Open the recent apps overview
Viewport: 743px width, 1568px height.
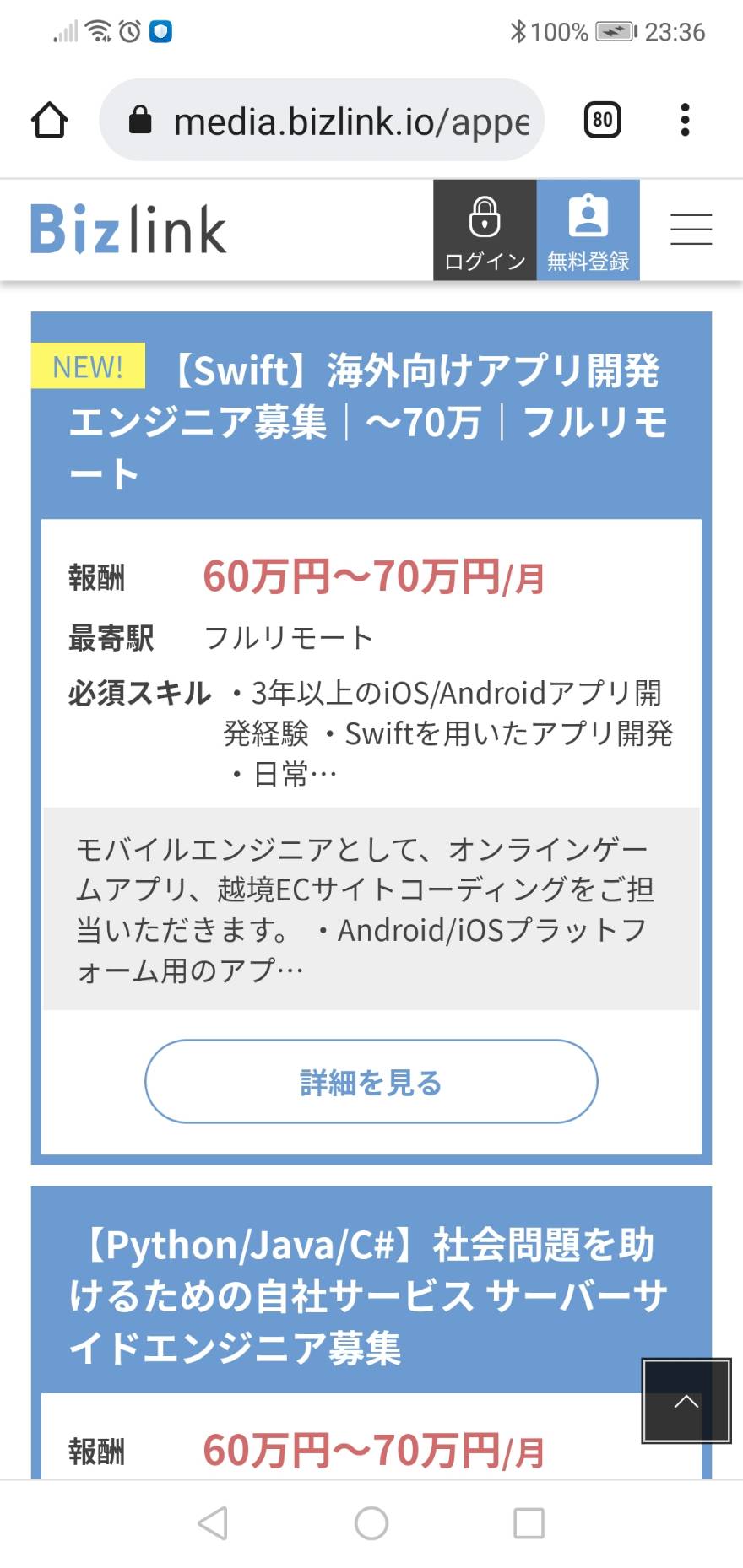click(x=529, y=1522)
